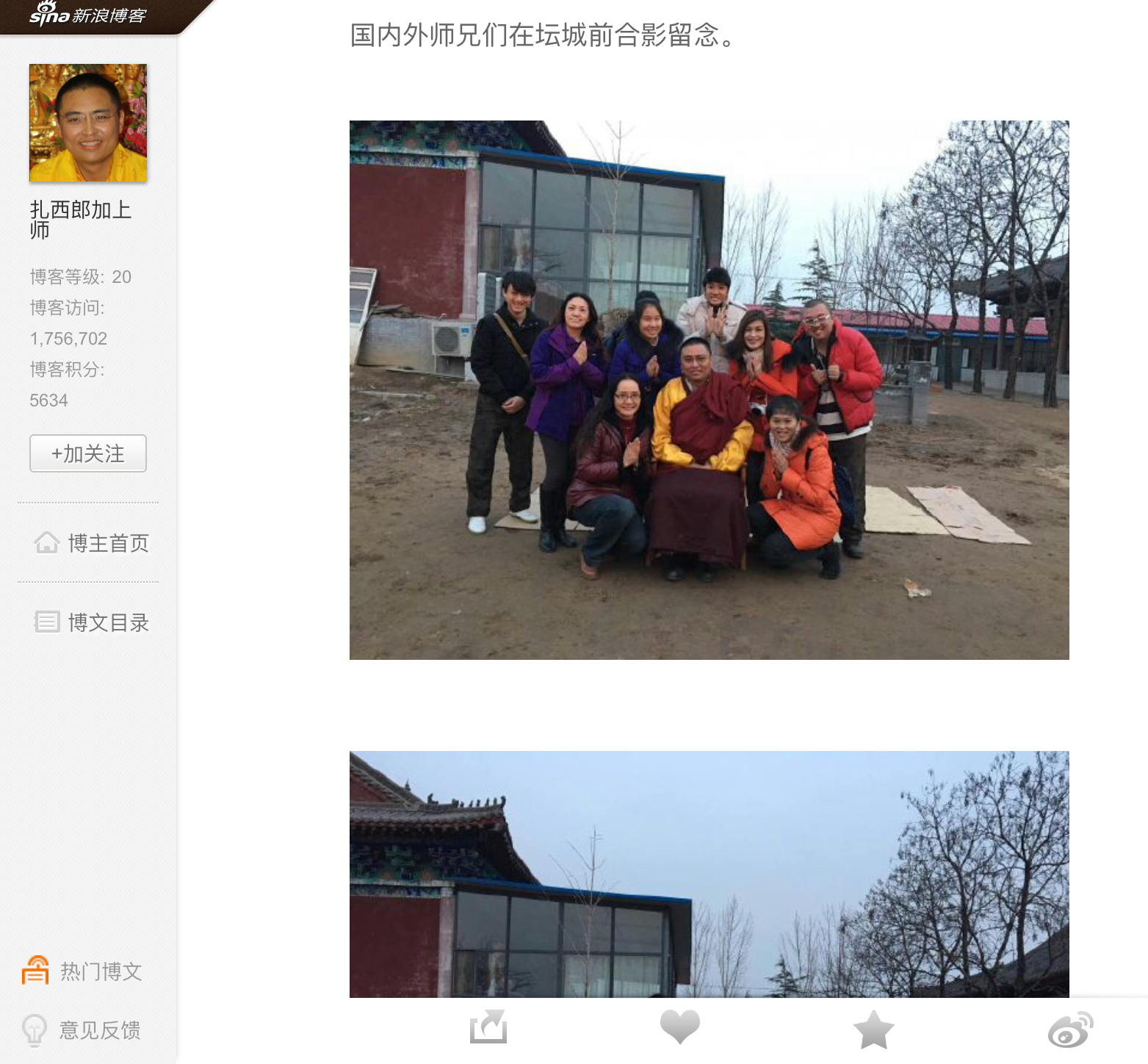The image size is (1148, 1064).
Task: Favorite this post with star icon
Action: 873,1029
